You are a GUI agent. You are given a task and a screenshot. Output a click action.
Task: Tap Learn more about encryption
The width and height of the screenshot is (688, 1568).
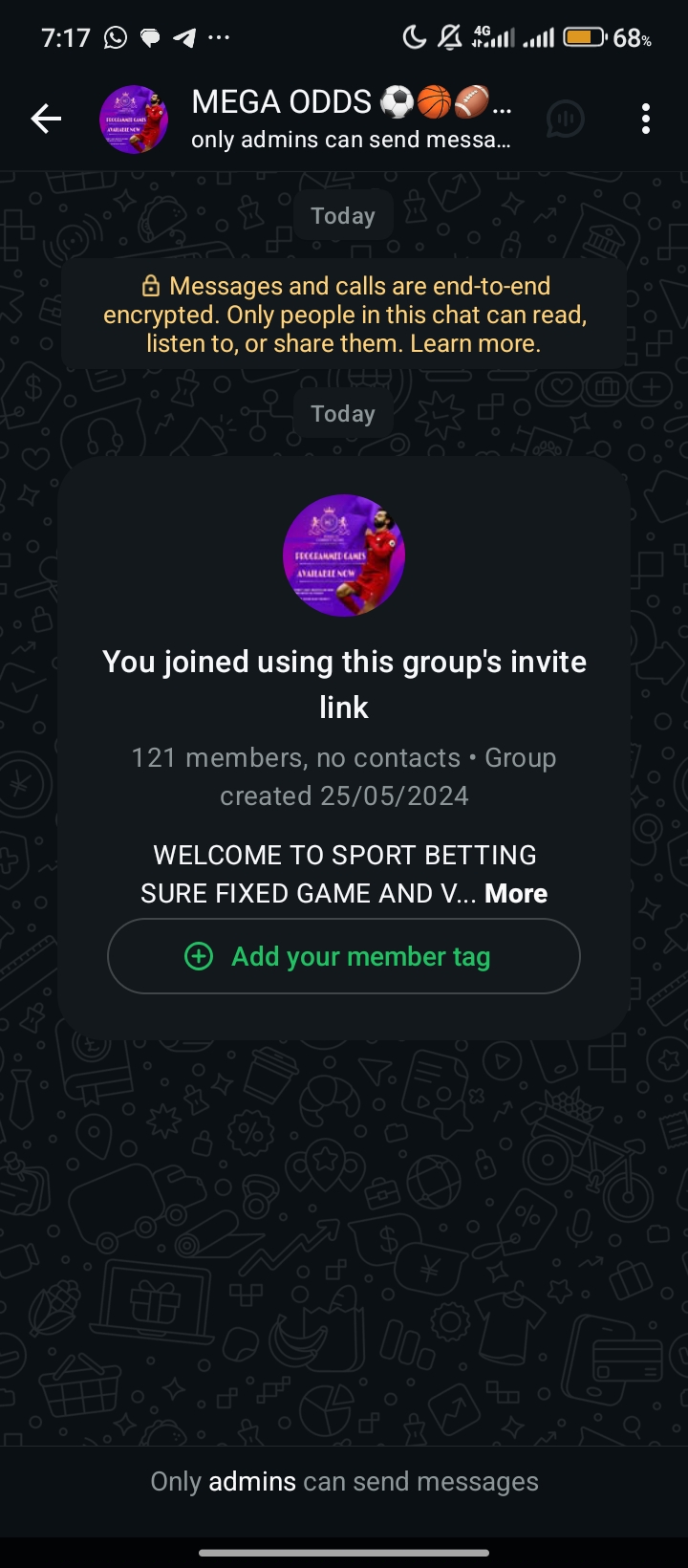pyautogui.click(x=475, y=343)
